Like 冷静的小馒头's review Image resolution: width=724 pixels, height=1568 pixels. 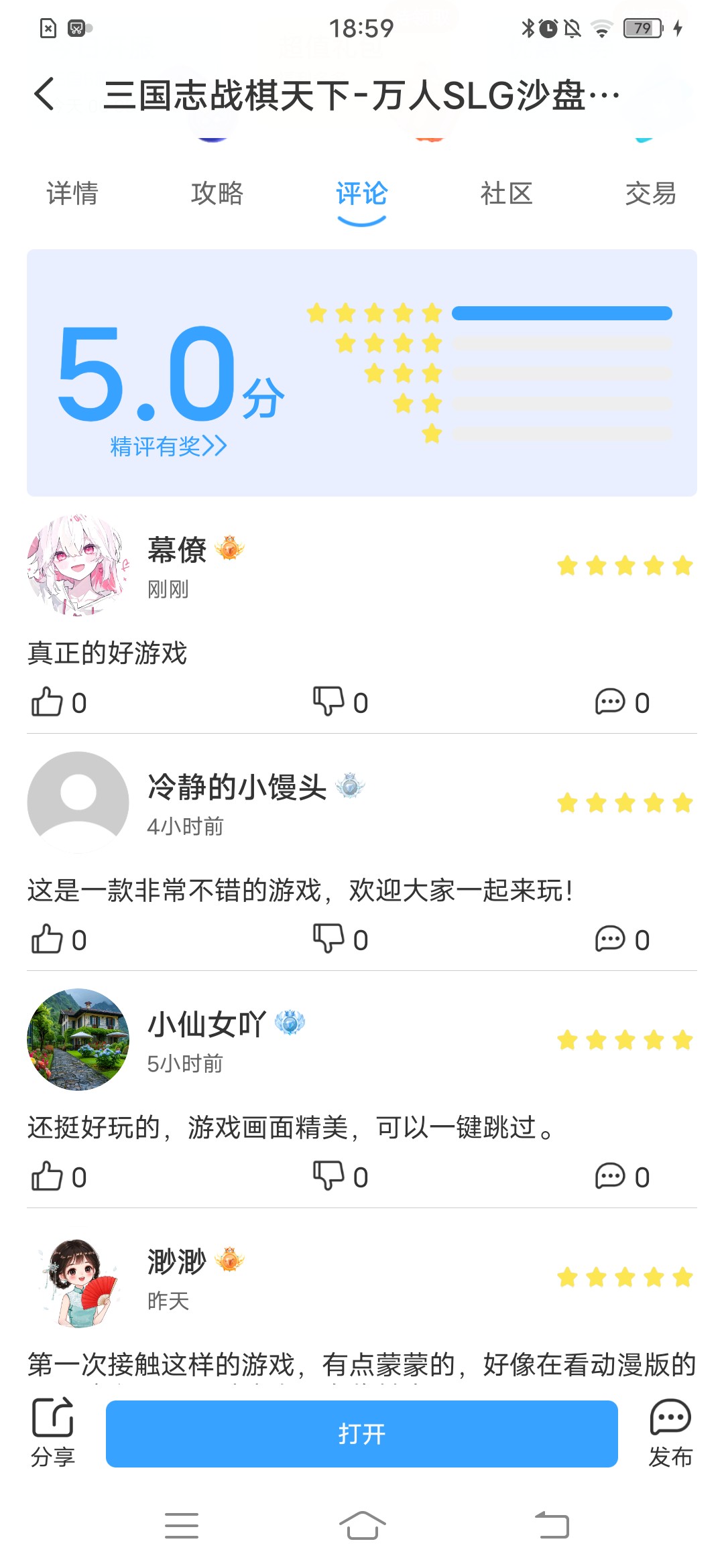coord(48,939)
